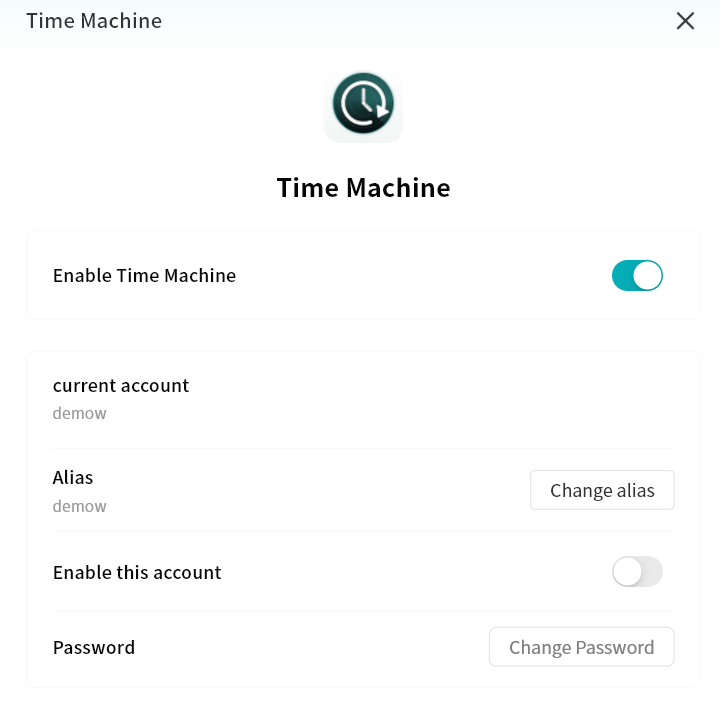Viewport: 720px width, 710px height.
Task: Close the Time Machine dialog
Action: pos(685,21)
